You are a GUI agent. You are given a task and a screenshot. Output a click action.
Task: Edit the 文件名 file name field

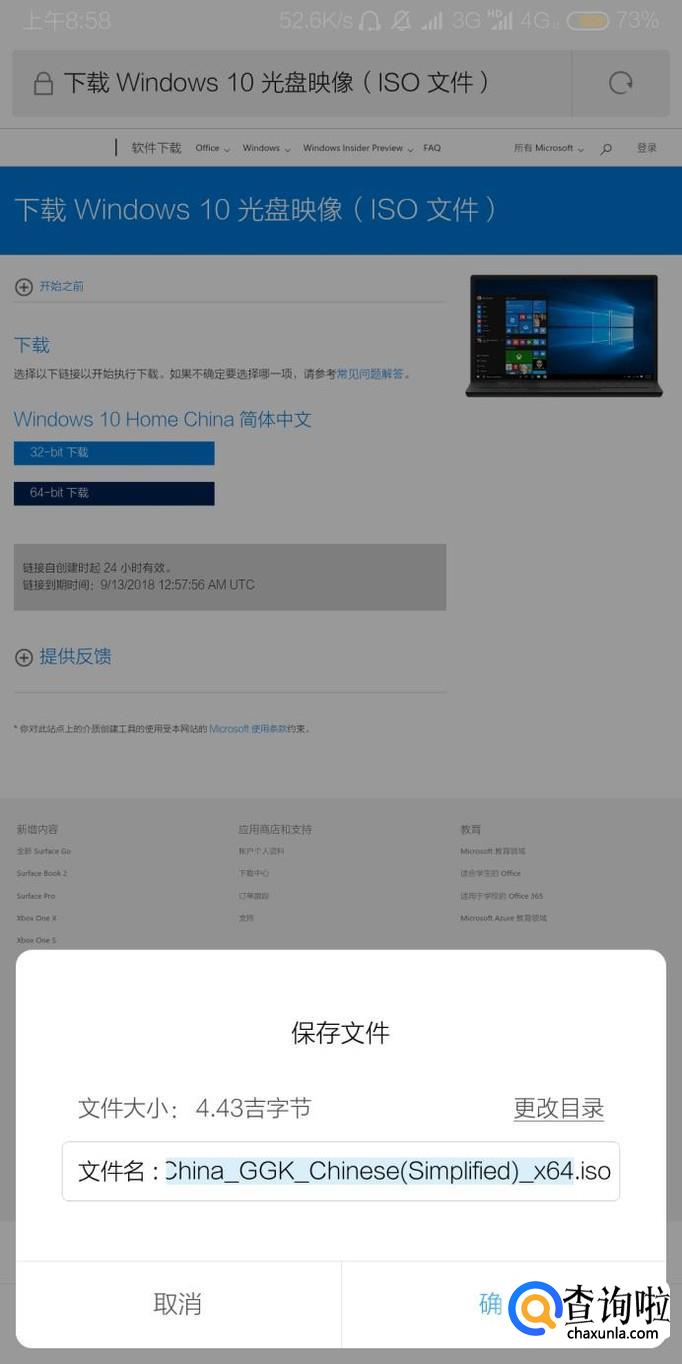[388, 1171]
